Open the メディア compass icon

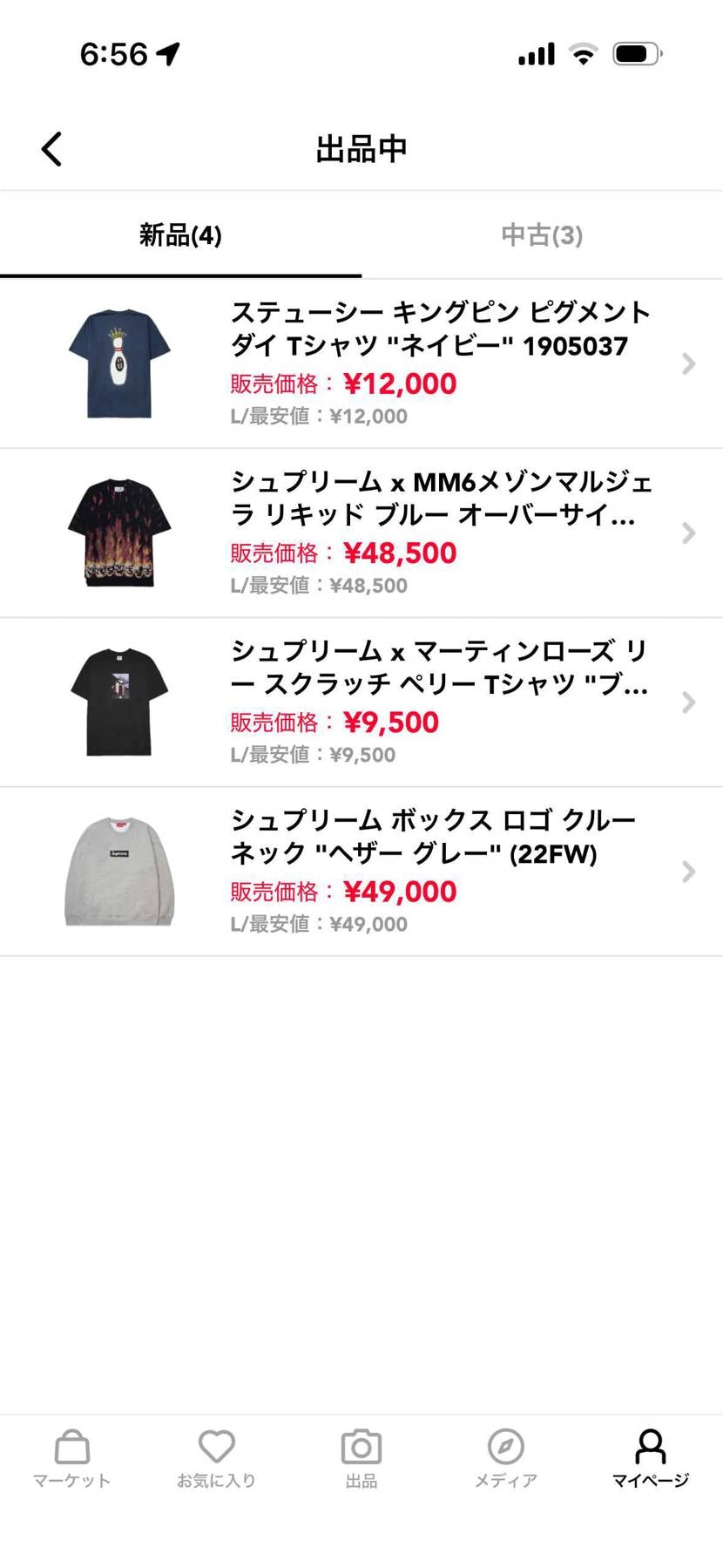(x=505, y=1454)
